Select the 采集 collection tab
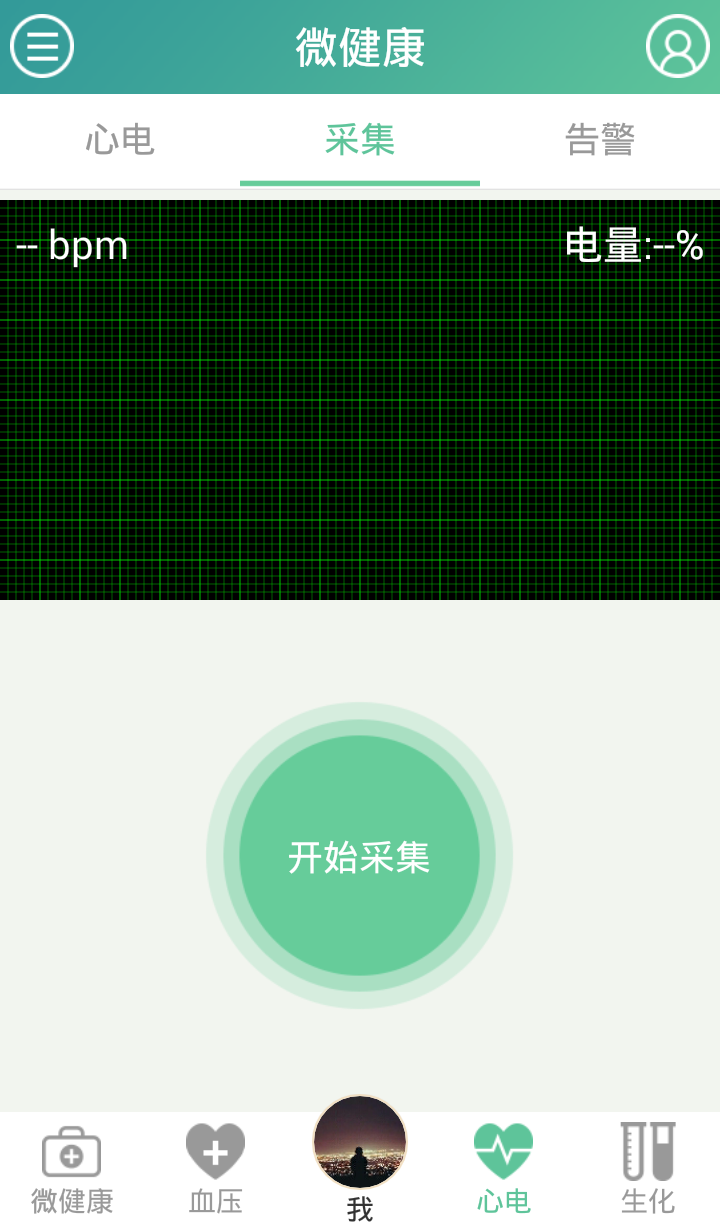The width and height of the screenshot is (720, 1228). click(x=359, y=141)
